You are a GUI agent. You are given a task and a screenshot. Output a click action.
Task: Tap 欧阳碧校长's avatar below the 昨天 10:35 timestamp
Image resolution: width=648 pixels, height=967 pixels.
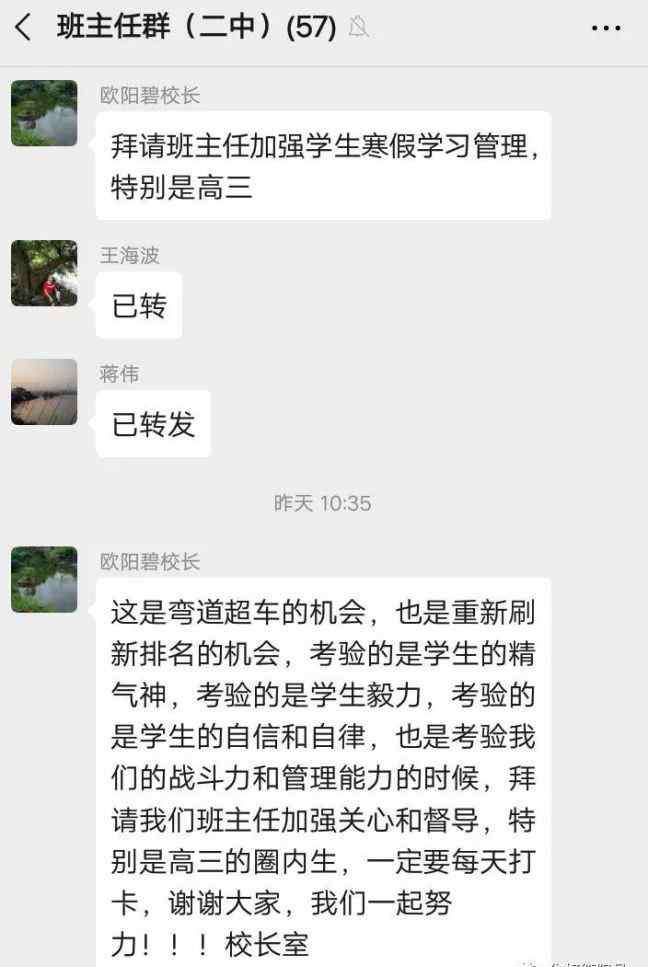44,579
